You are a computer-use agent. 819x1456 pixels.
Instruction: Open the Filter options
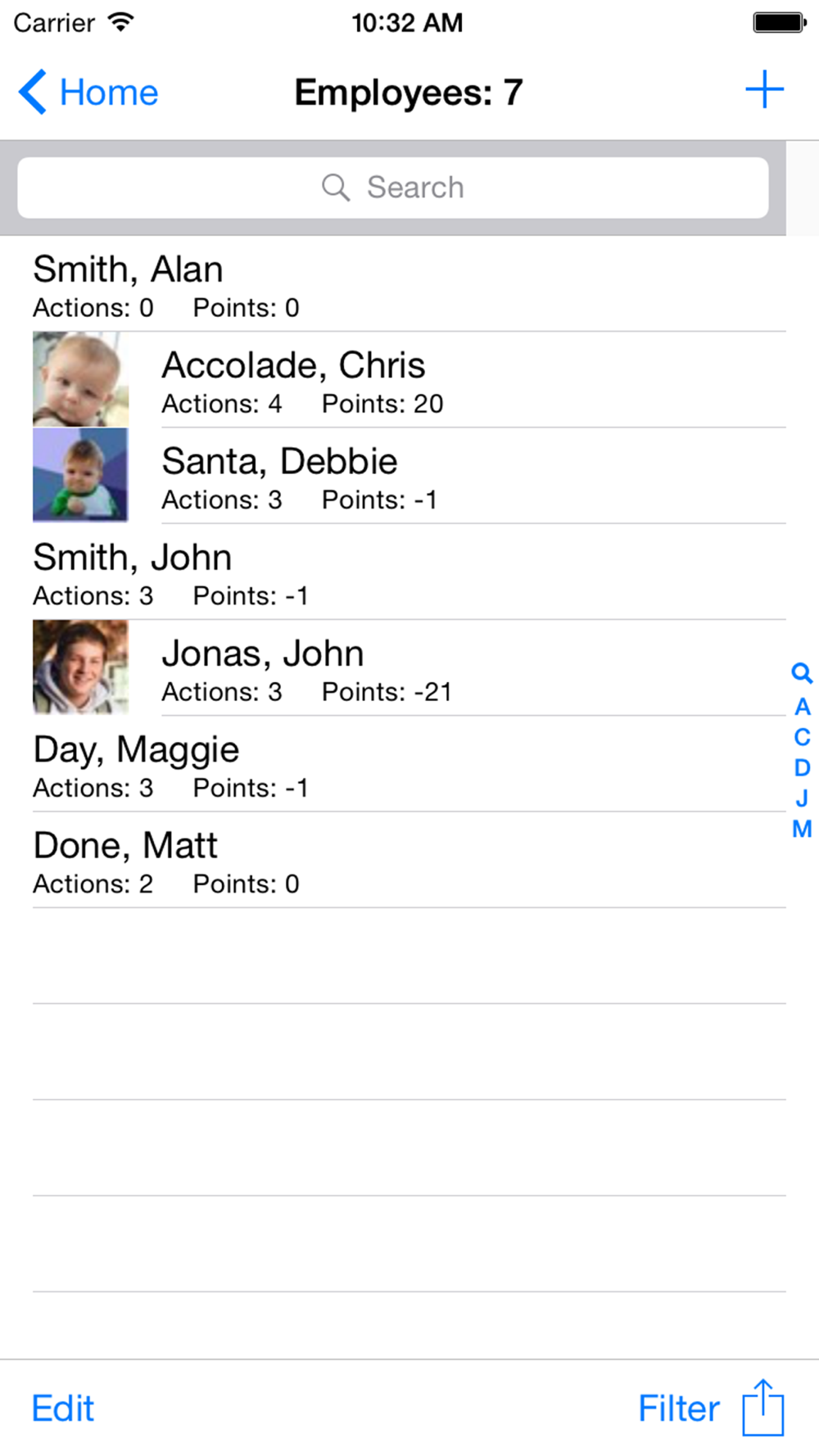pyautogui.click(x=679, y=1409)
